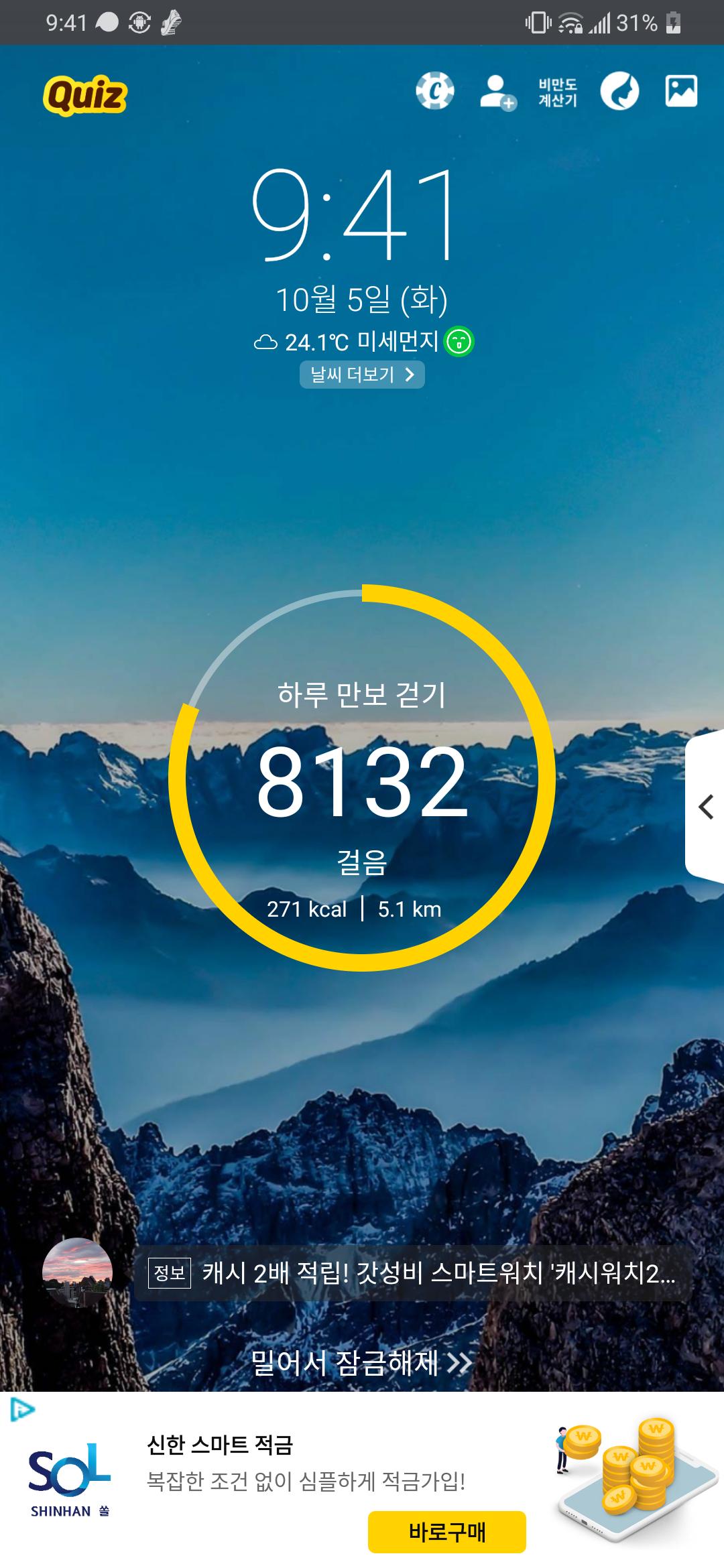The image size is (724, 1568).
Task: Open the 신한 스마트 적금 ad banner
Action: (x=305, y=1463)
